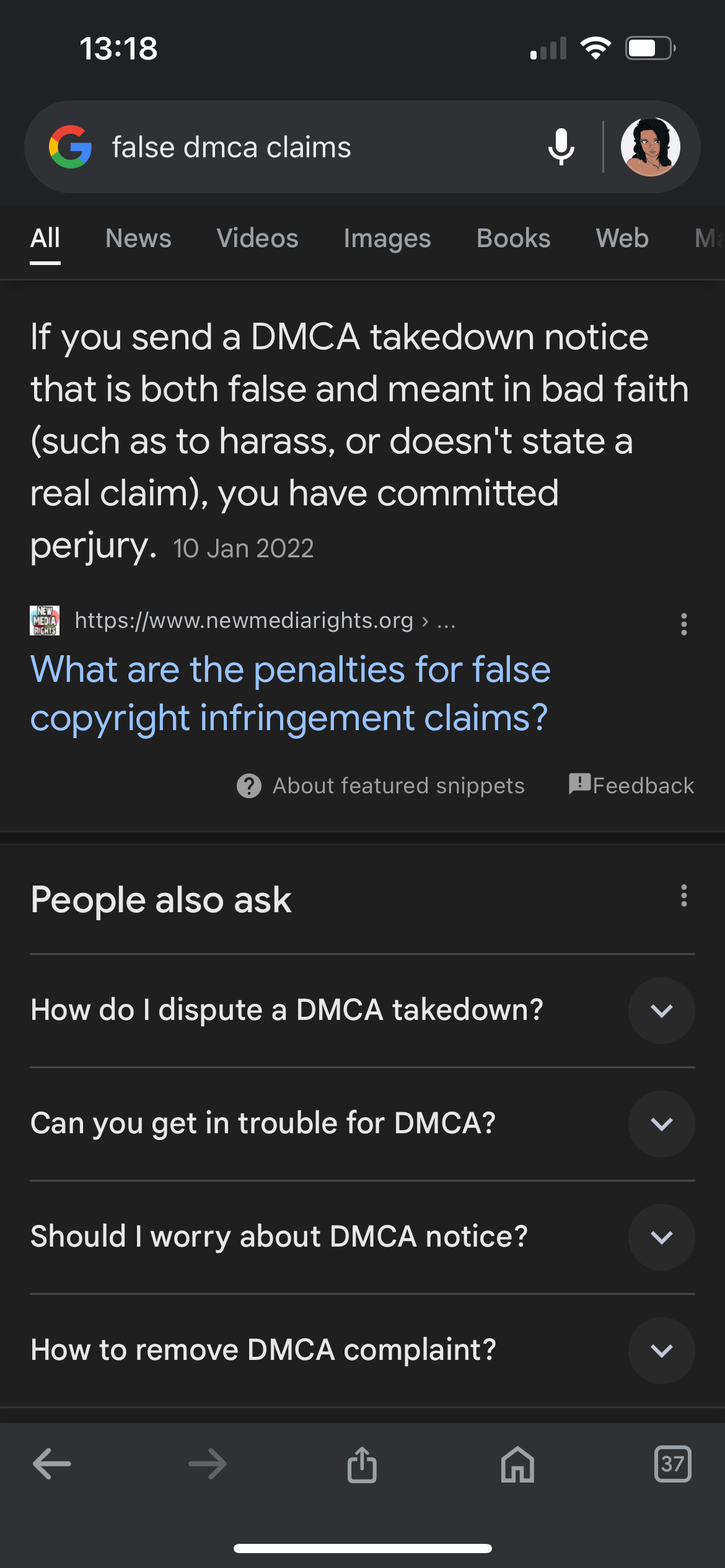
Task: Expand Can you get in trouble for DMCA?
Action: (362, 1123)
